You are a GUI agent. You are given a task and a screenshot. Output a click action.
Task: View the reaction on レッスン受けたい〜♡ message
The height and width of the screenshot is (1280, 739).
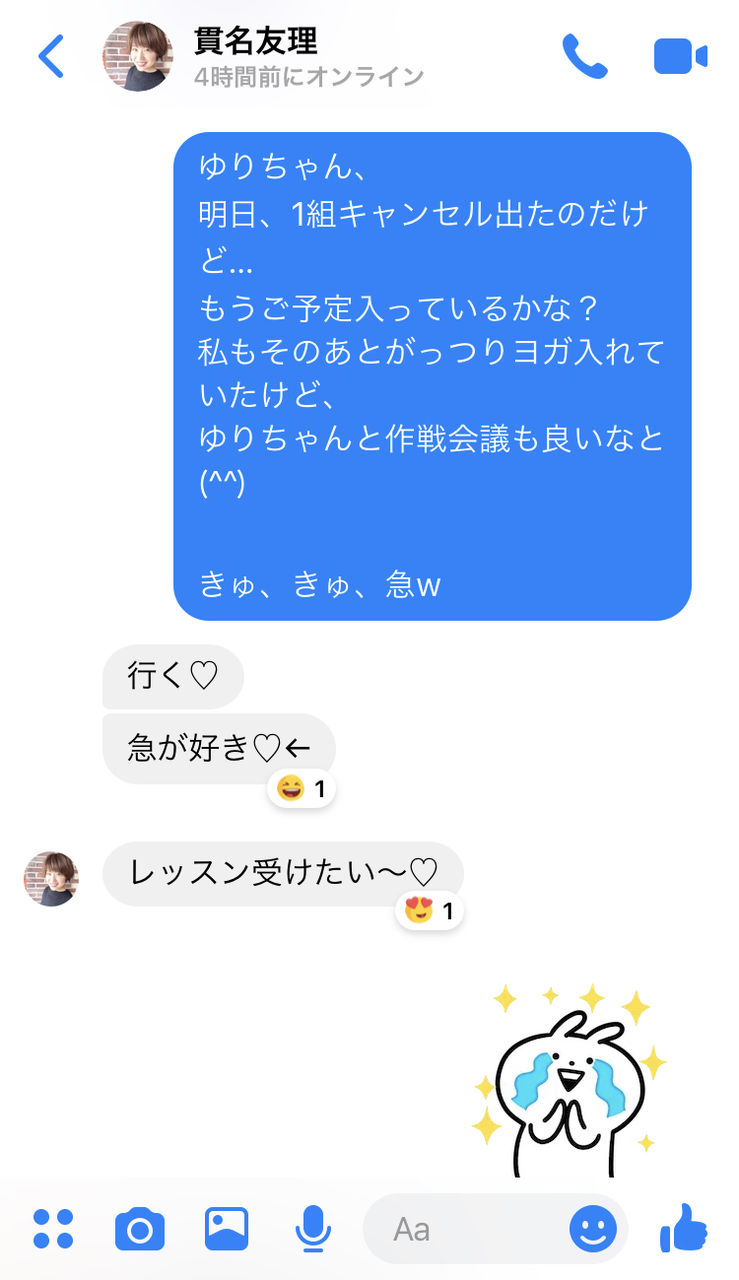[429, 911]
